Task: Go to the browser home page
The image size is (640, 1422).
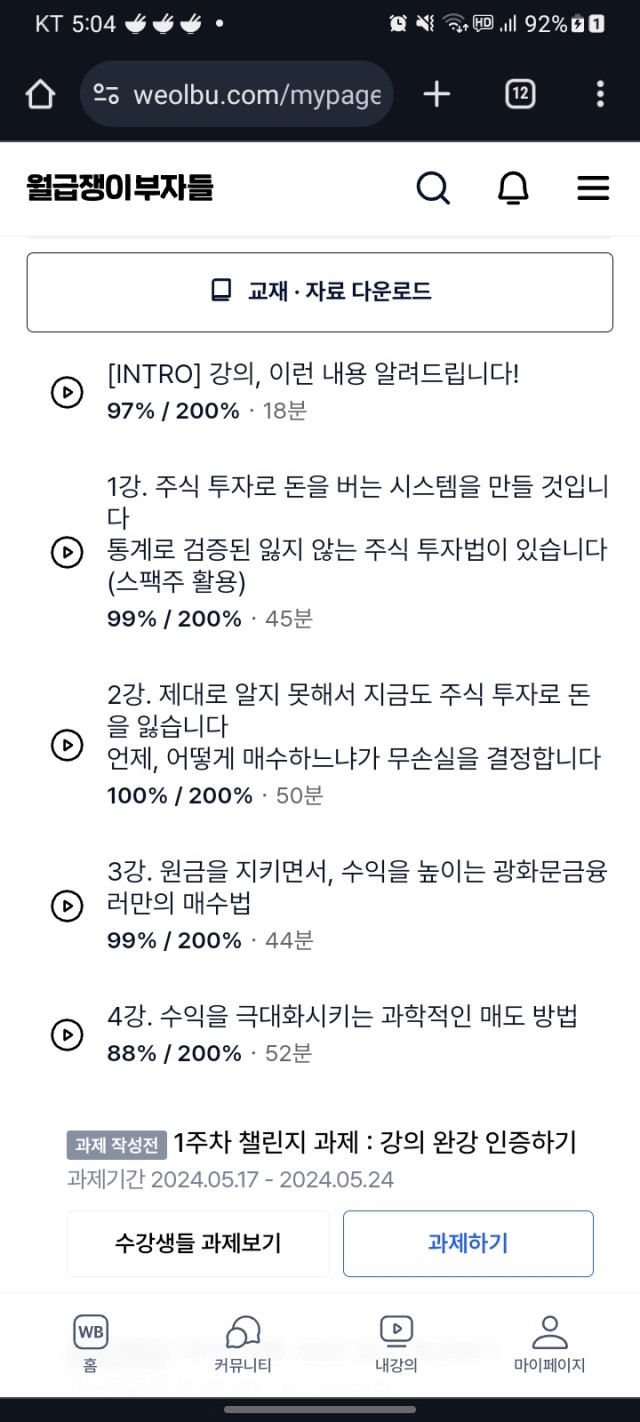Action: (x=40, y=95)
